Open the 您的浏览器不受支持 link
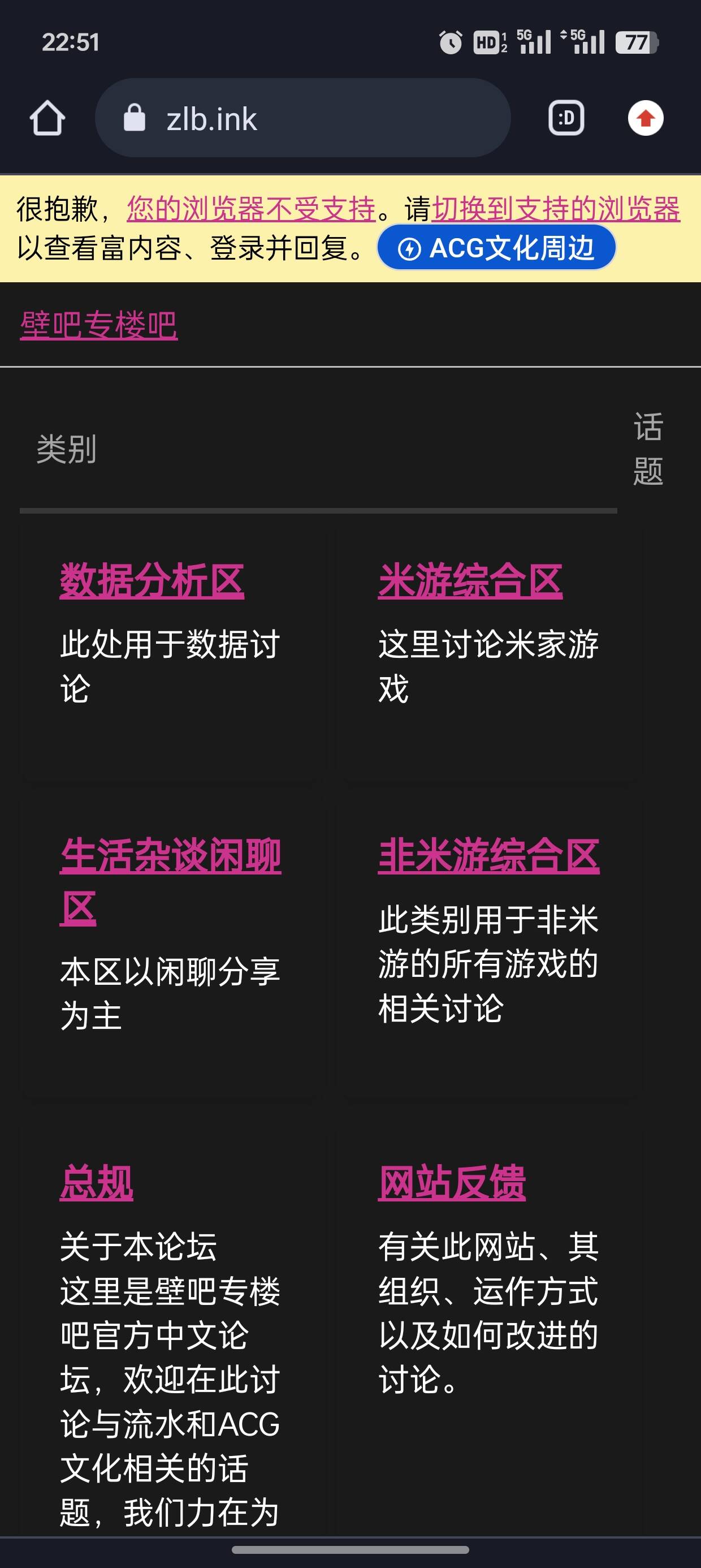The height and width of the screenshot is (1568, 701). coord(250,209)
